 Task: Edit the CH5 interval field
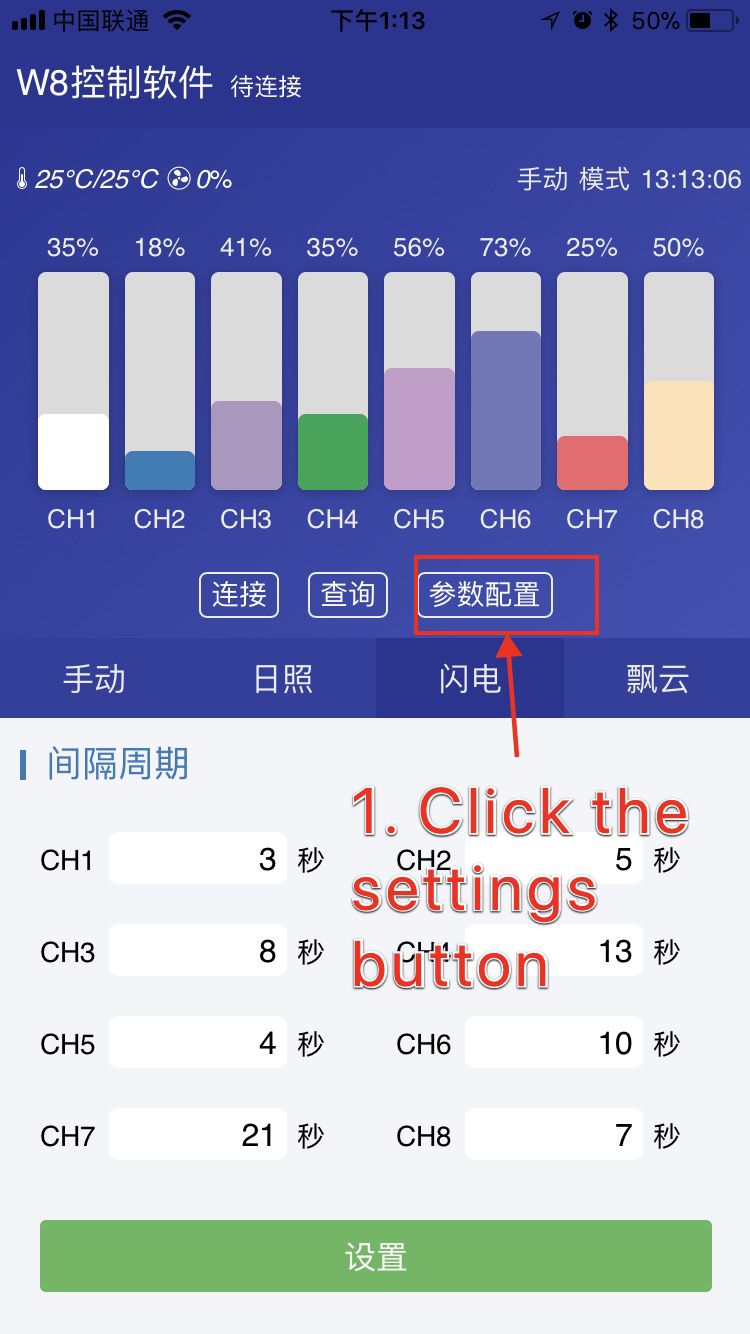pos(198,1043)
